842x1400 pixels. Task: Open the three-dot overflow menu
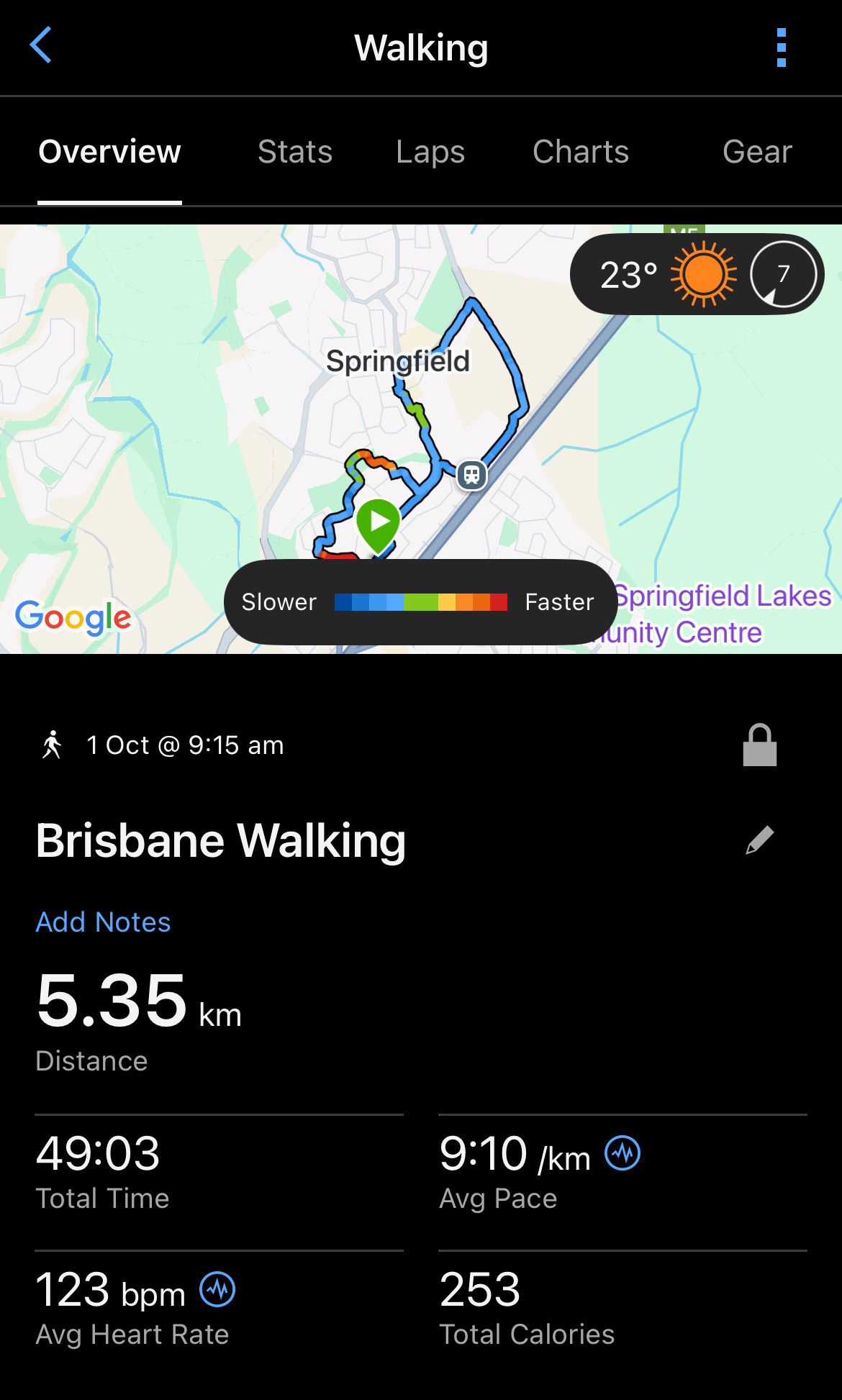(x=781, y=47)
